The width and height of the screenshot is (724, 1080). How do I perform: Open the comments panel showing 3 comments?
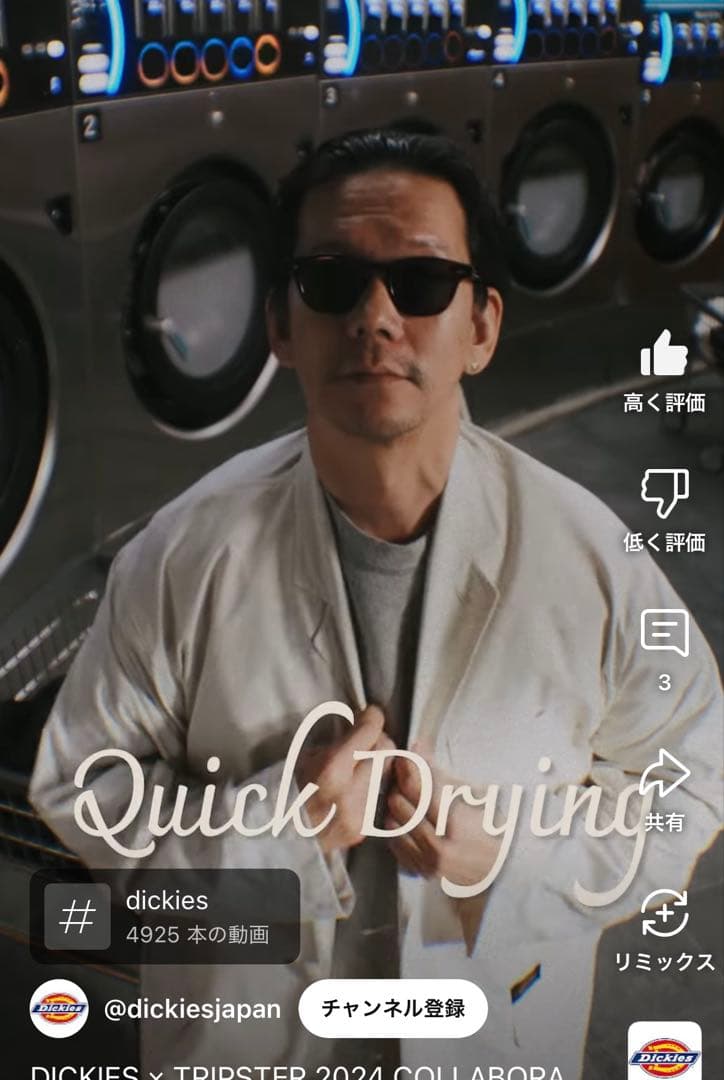(x=667, y=634)
